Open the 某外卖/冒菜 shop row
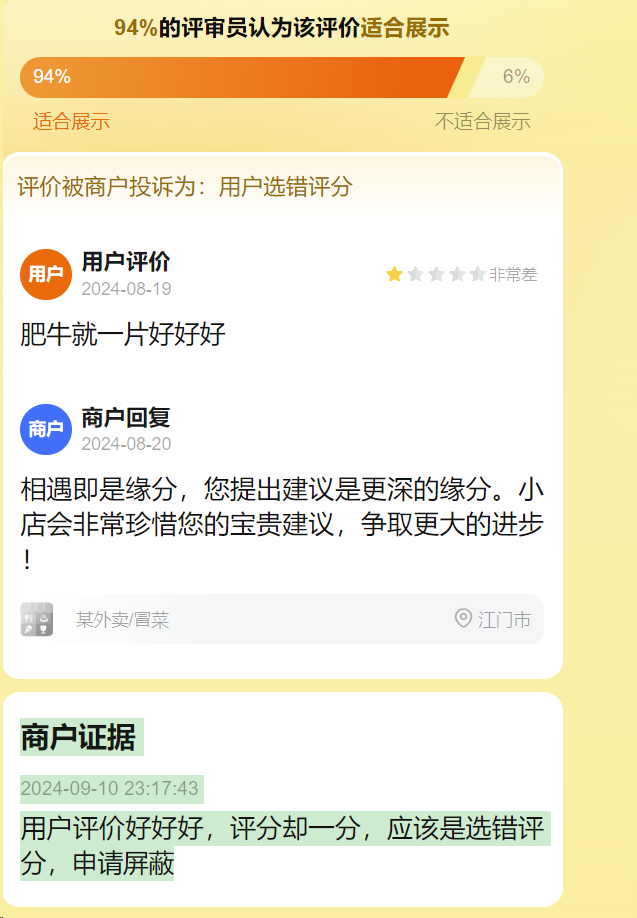 281,620
